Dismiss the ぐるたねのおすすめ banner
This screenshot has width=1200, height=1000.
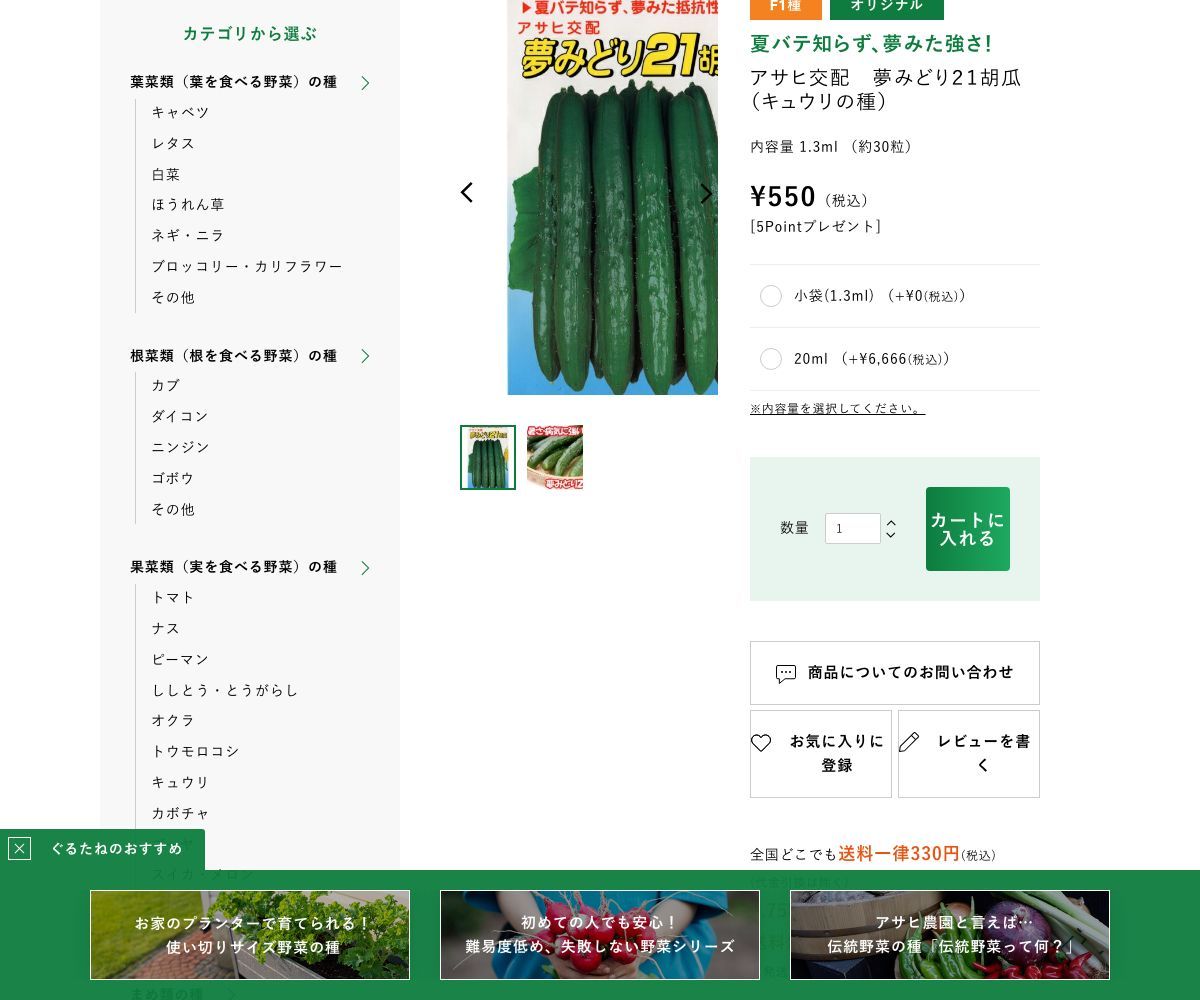pos(19,849)
